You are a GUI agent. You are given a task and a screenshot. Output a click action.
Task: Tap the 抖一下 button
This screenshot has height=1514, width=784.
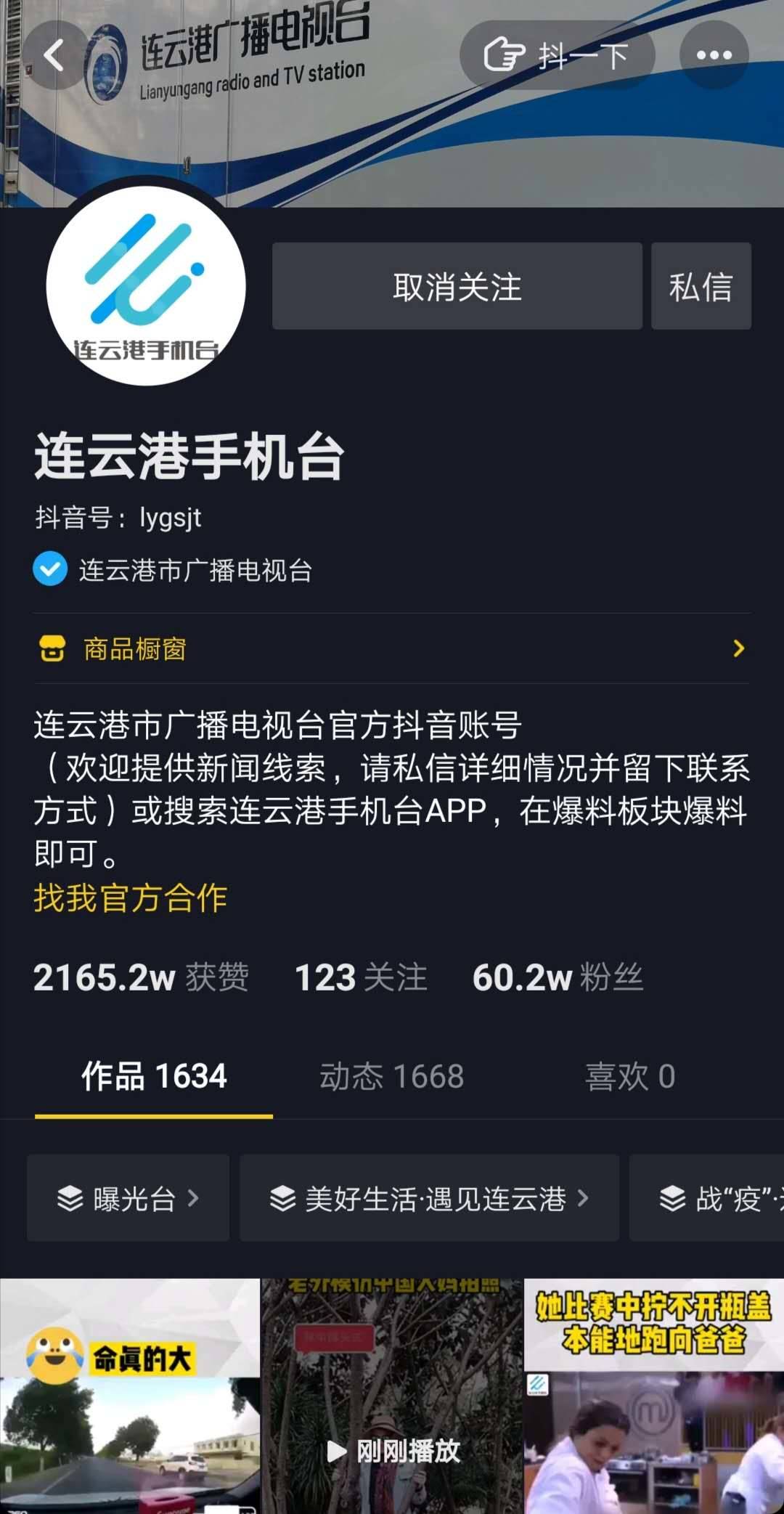coord(557,55)
